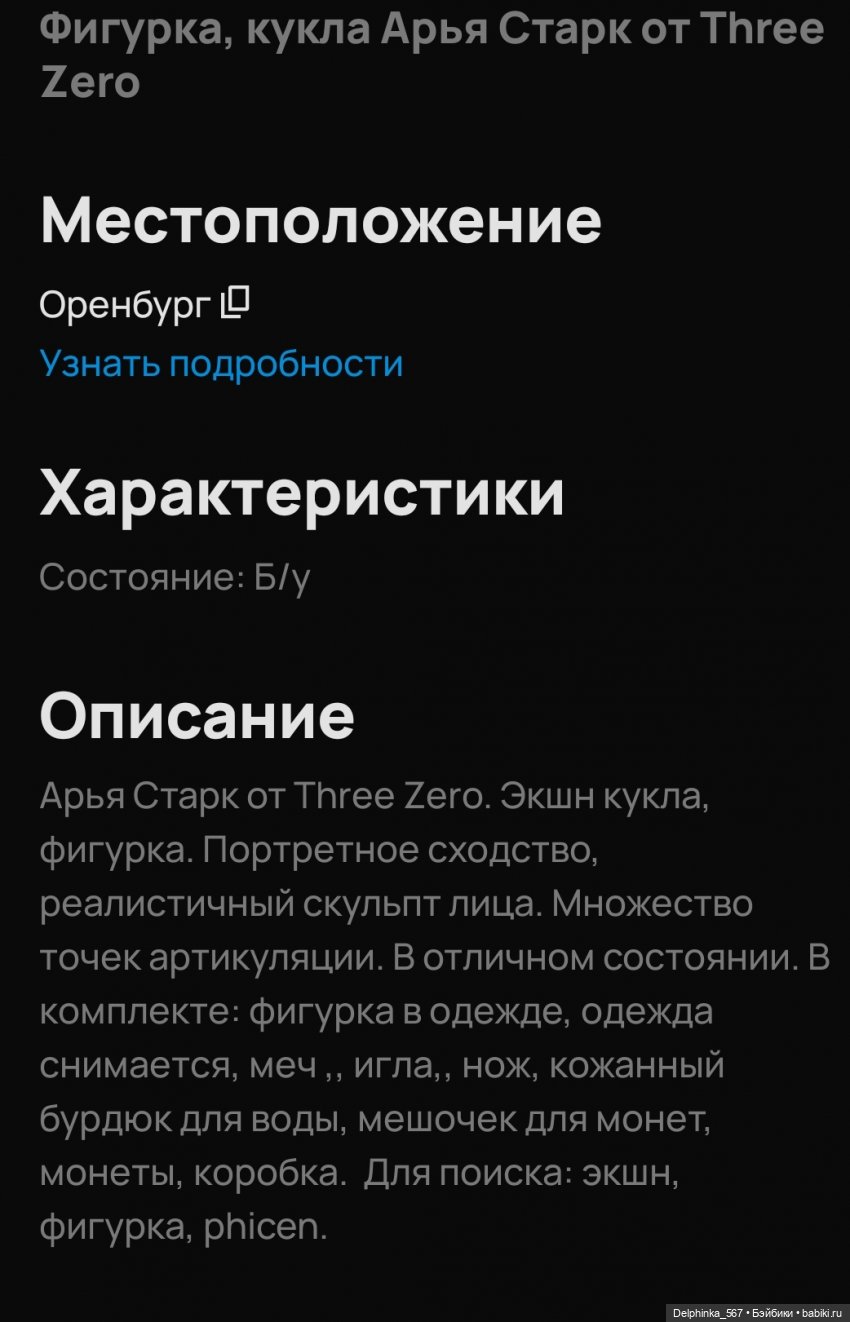Viewport: 850px width, 1322px height.
Task: Copy the Оренбург location text
Action: coord(234,302)
